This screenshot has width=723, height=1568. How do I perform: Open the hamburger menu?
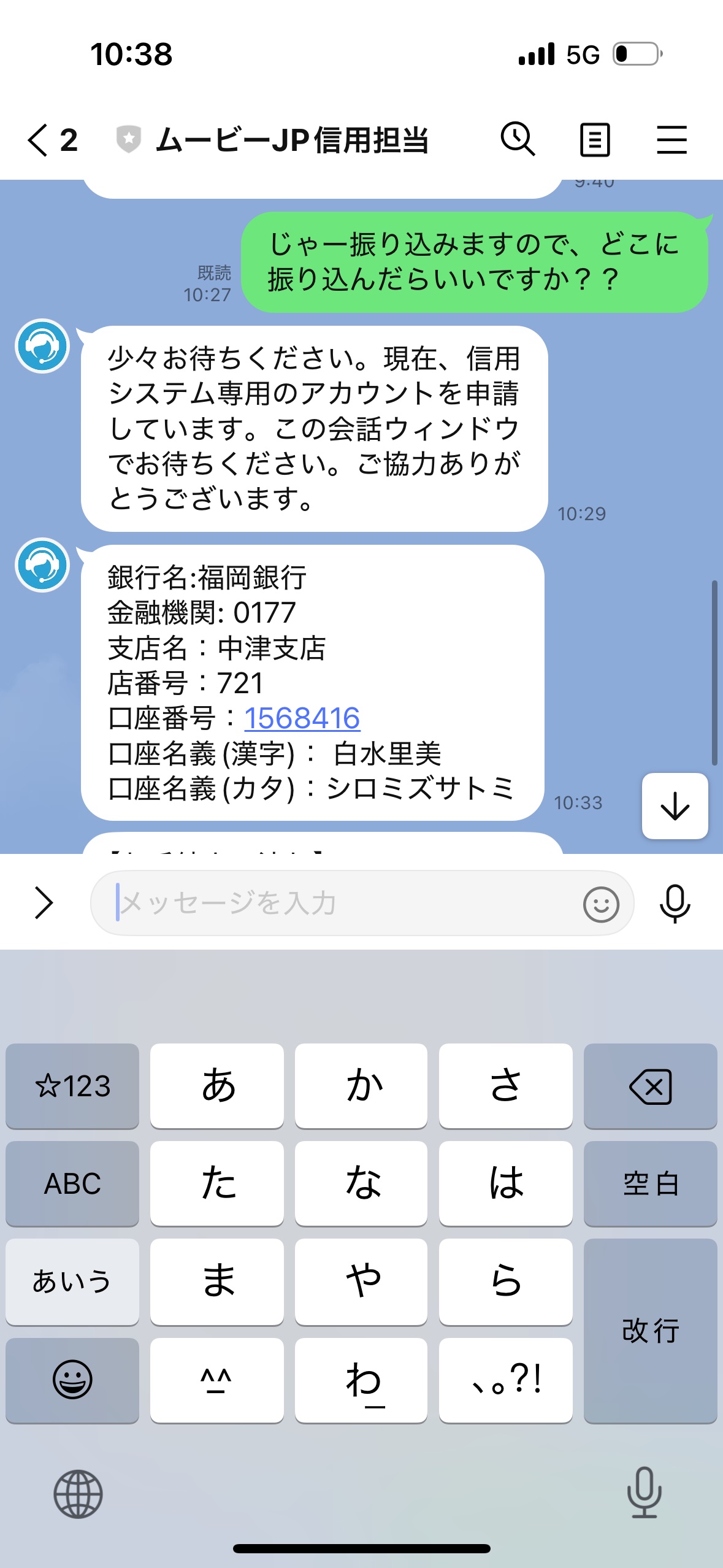(x=671, y=140)
